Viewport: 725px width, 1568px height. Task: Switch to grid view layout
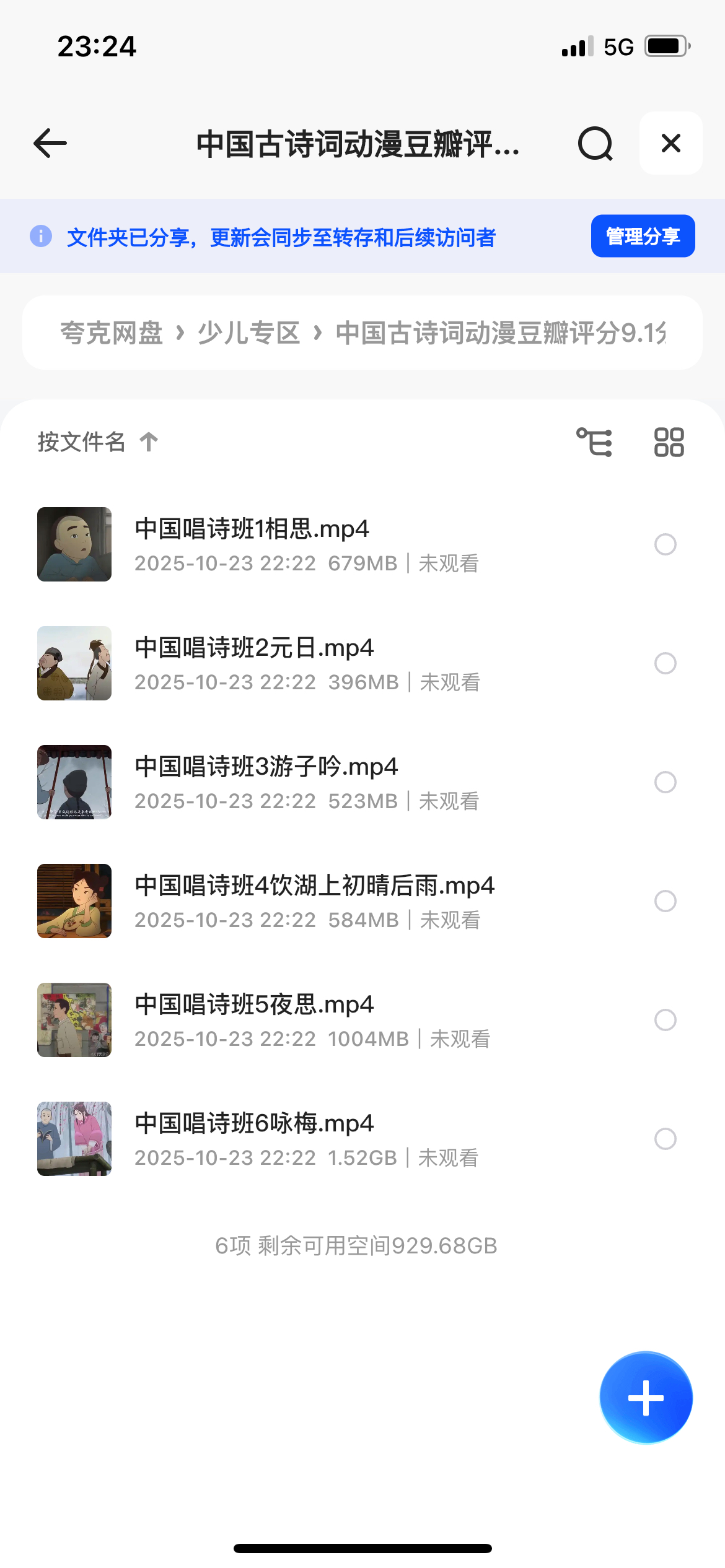[669, 442]
